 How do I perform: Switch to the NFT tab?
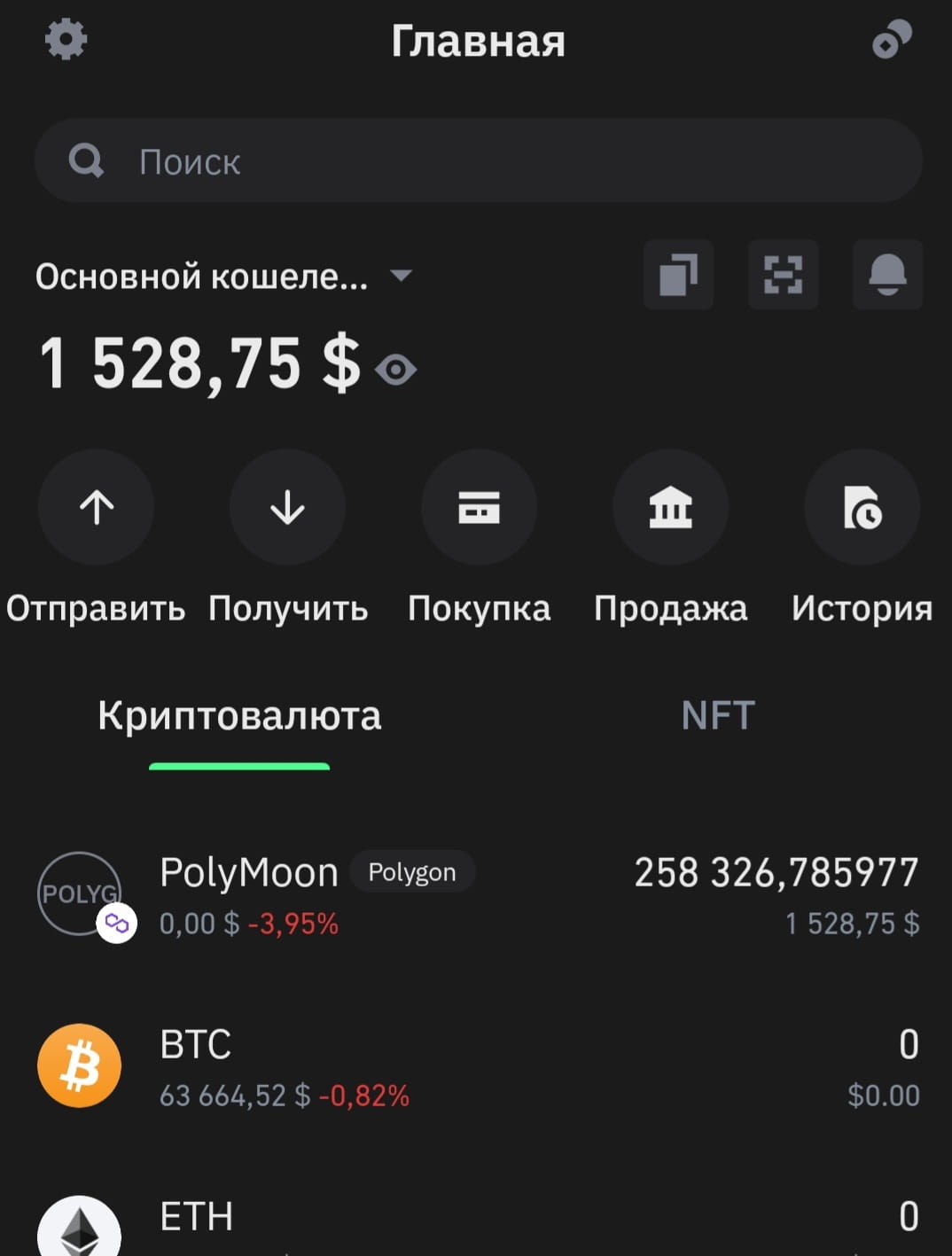(x=717, y=715)
